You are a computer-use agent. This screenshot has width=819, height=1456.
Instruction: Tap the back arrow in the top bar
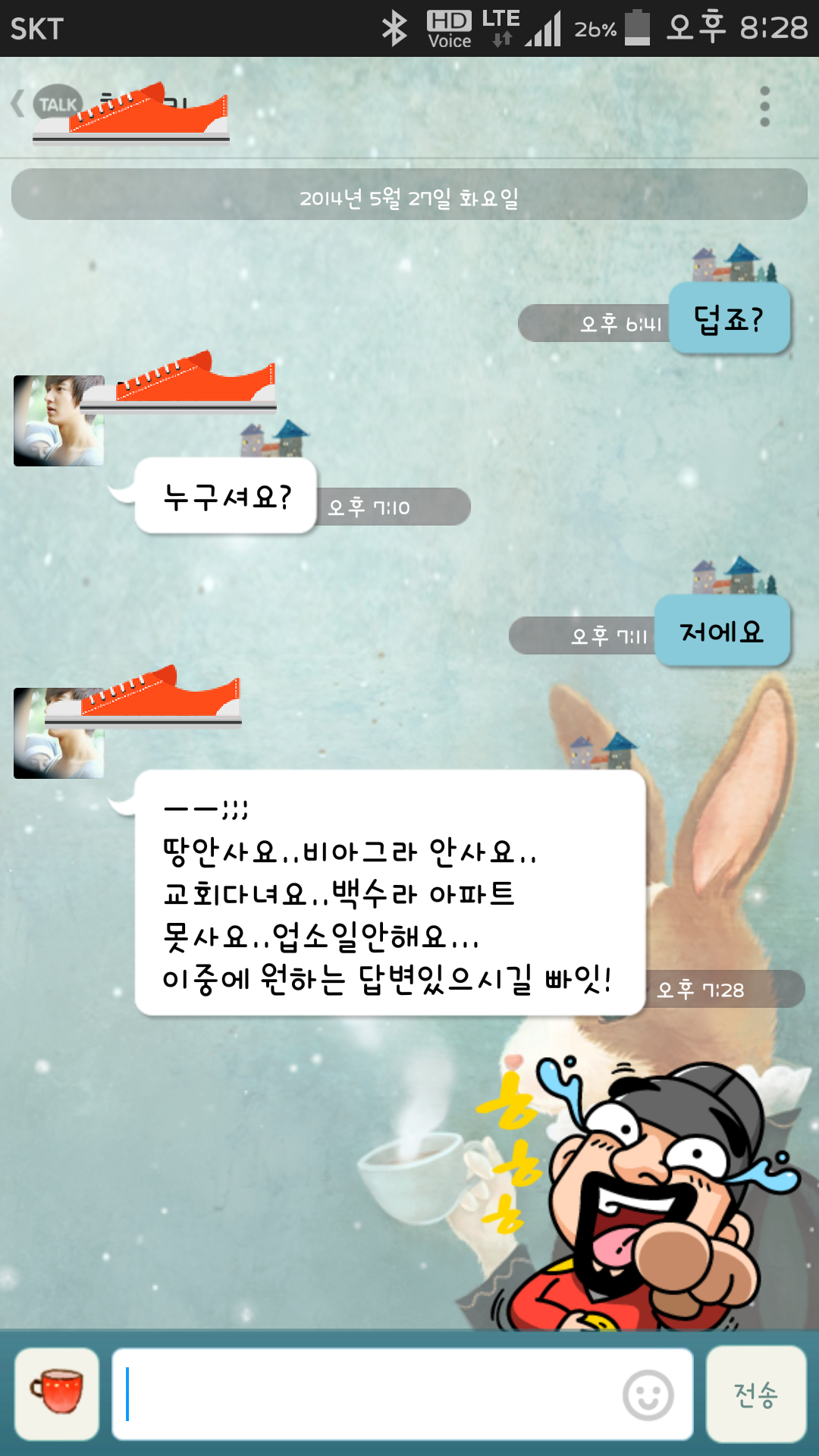click(17, 105)
